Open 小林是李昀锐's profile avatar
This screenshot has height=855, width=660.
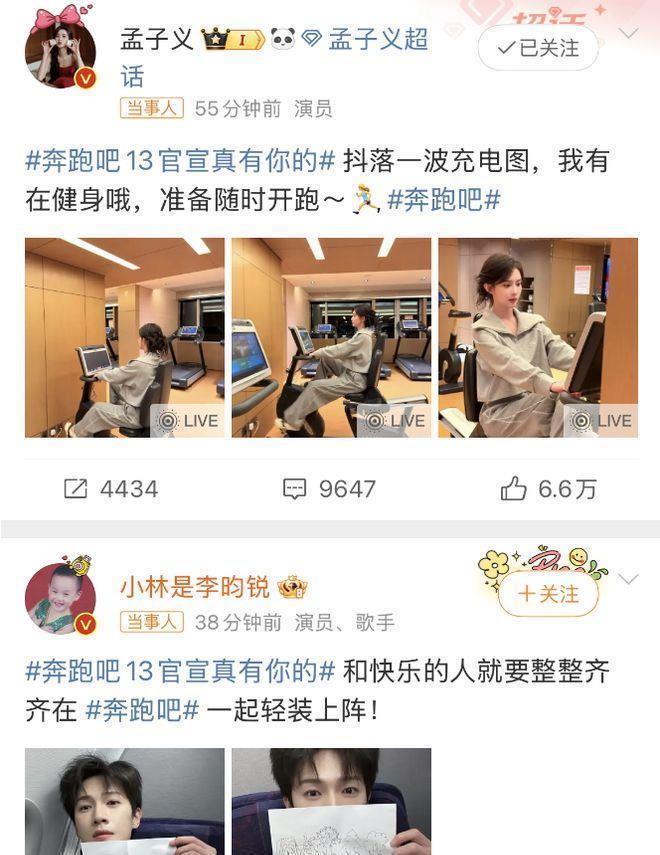[x=60, y=599]
